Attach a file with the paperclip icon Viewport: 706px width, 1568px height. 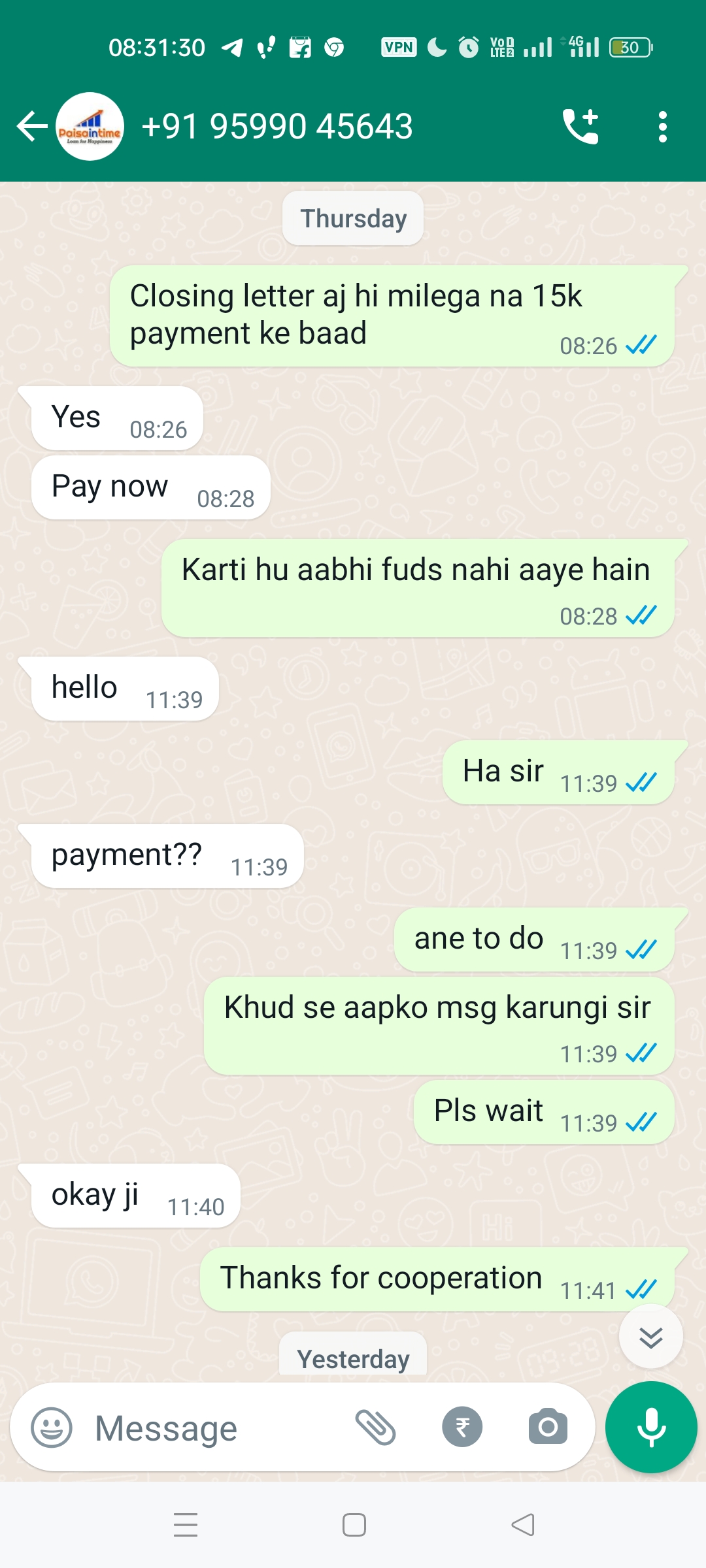click(x=376, y=1428)
